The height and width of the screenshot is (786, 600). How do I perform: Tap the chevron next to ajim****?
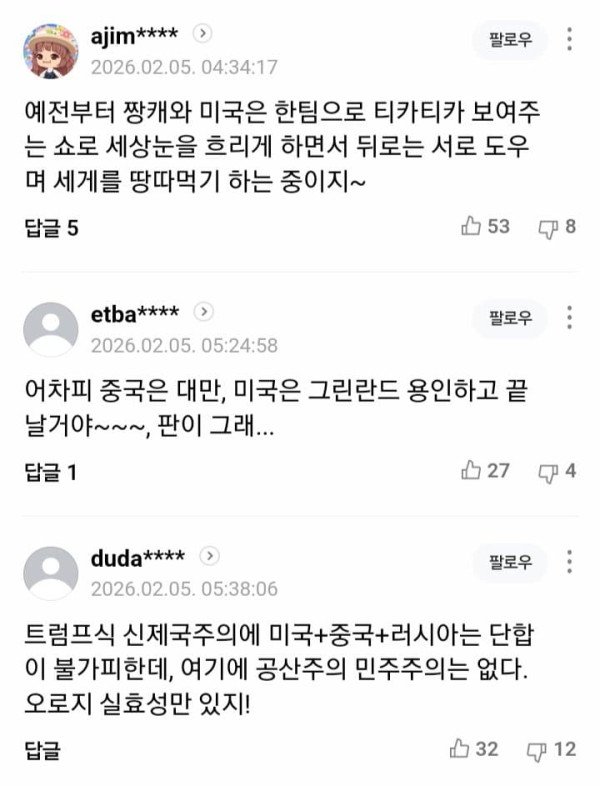203,33
